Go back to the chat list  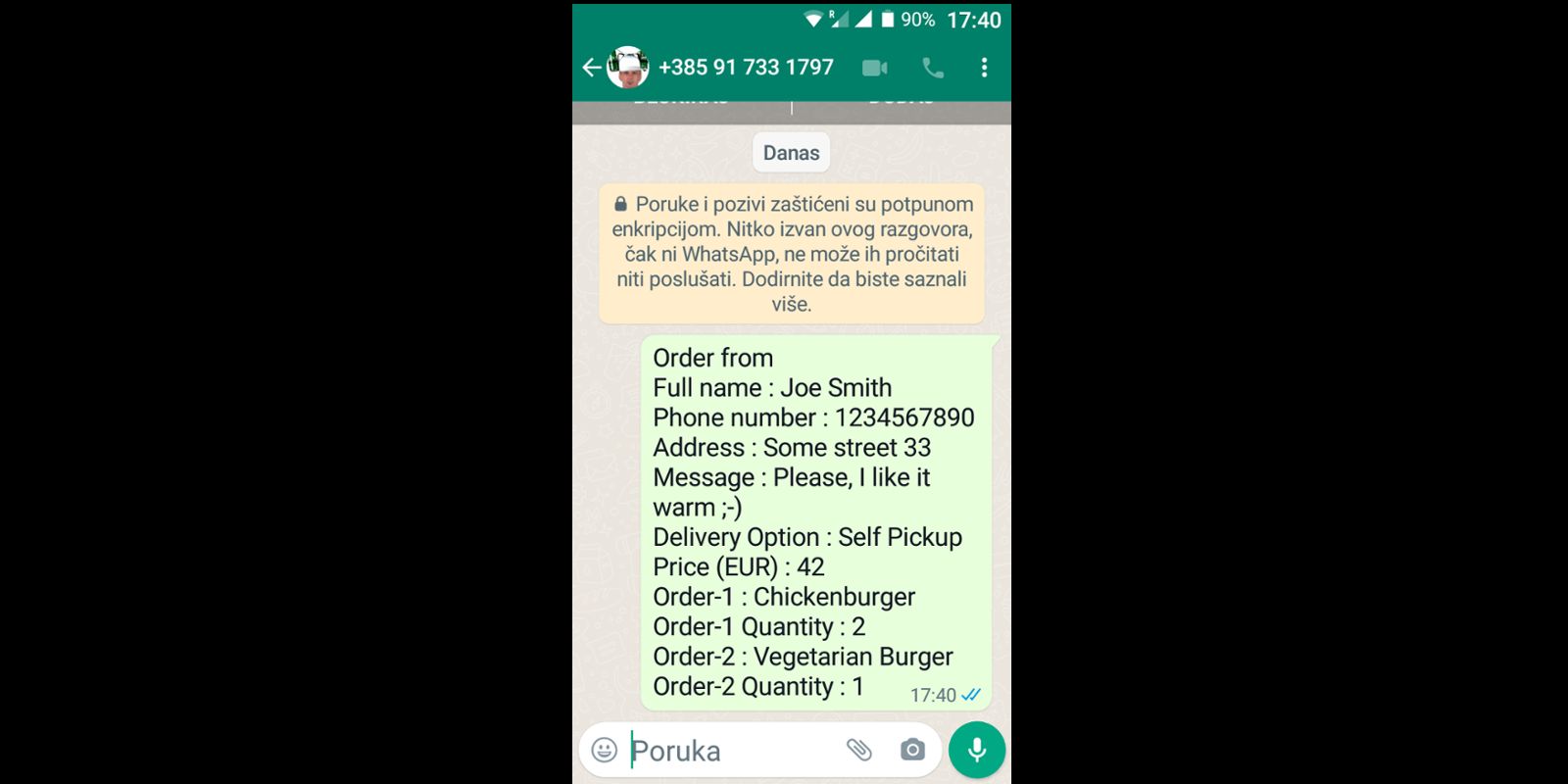pyautogui.click(x=591, y=68)
